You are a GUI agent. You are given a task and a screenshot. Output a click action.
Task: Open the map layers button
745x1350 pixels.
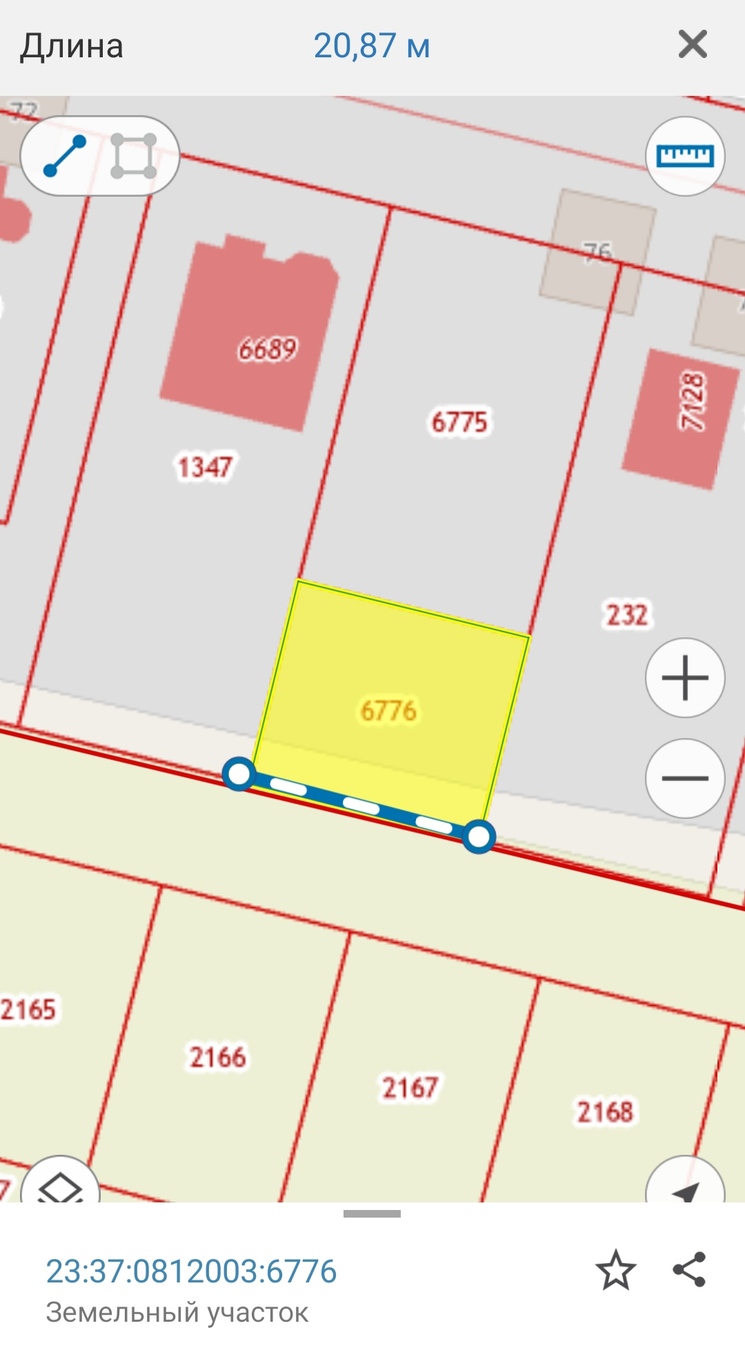click(x=61, y=1185)
